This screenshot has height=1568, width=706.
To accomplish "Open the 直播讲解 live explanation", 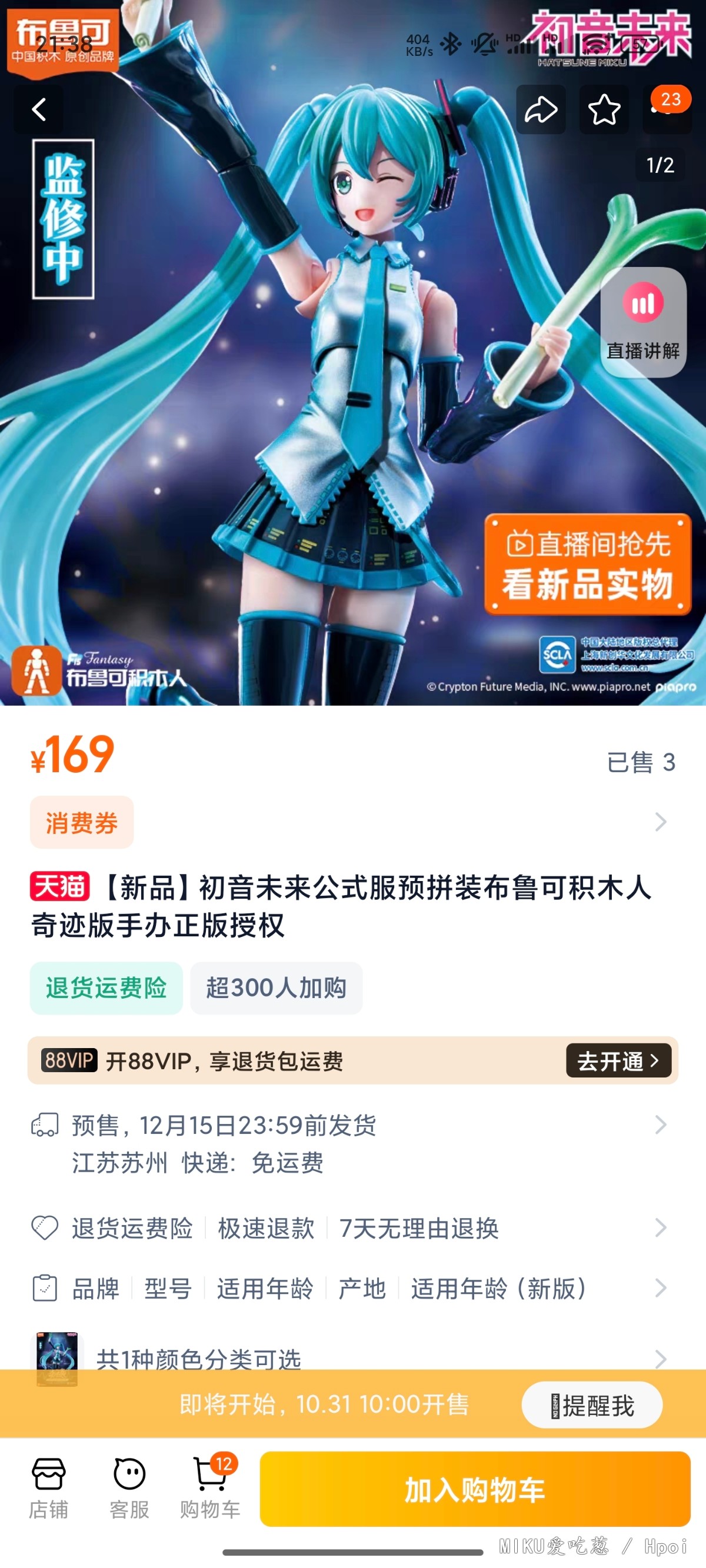I will [x=643, y=321].
